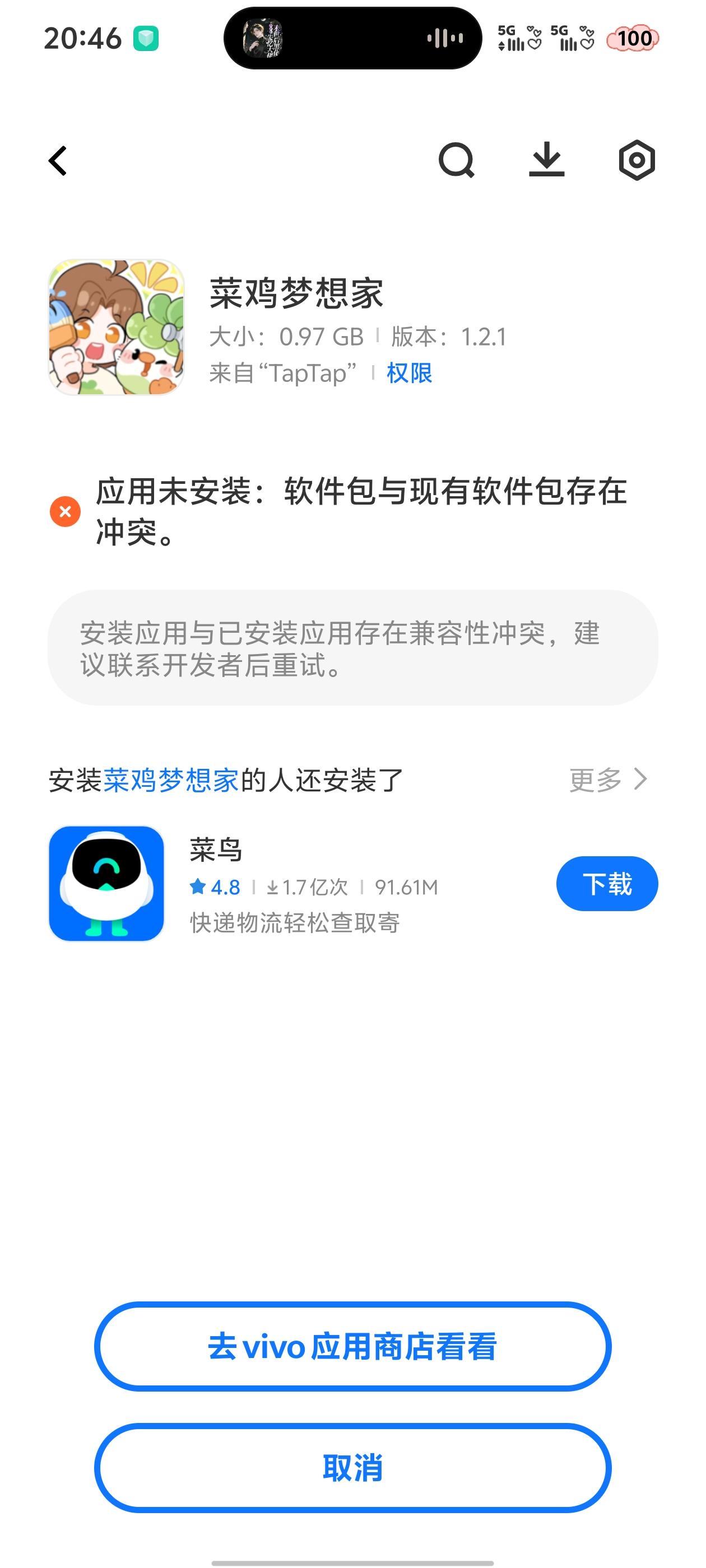706x1568 pixels.
Task: Tap the blue 菜鸡梦想家 link text
Action: click(170, 780)
